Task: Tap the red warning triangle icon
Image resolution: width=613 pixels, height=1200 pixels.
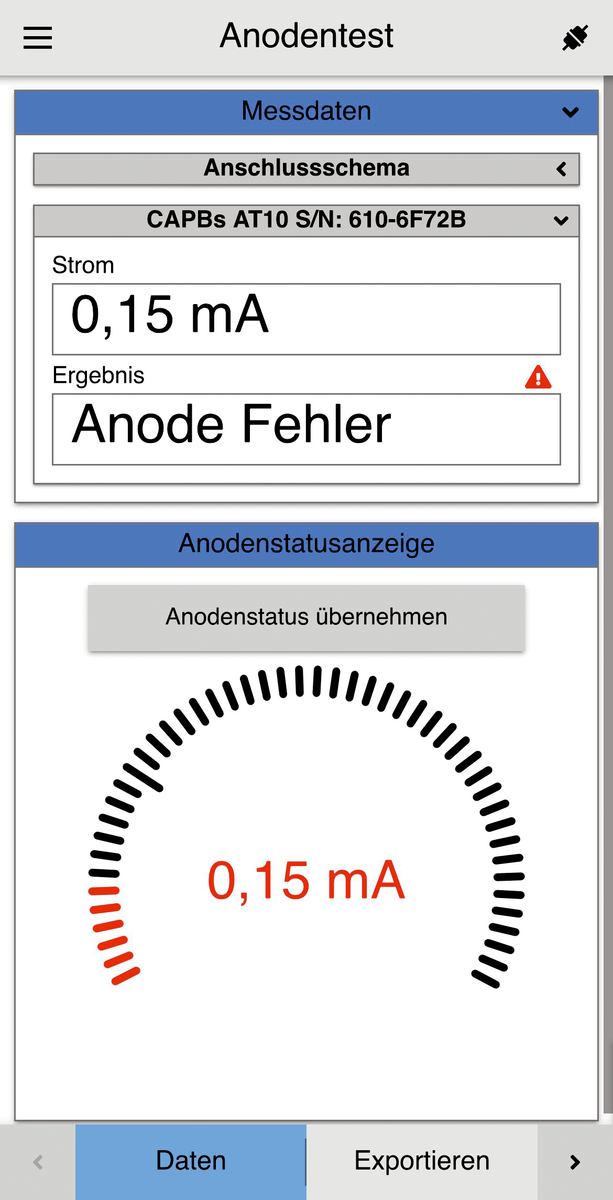Action: click(538, 377)
